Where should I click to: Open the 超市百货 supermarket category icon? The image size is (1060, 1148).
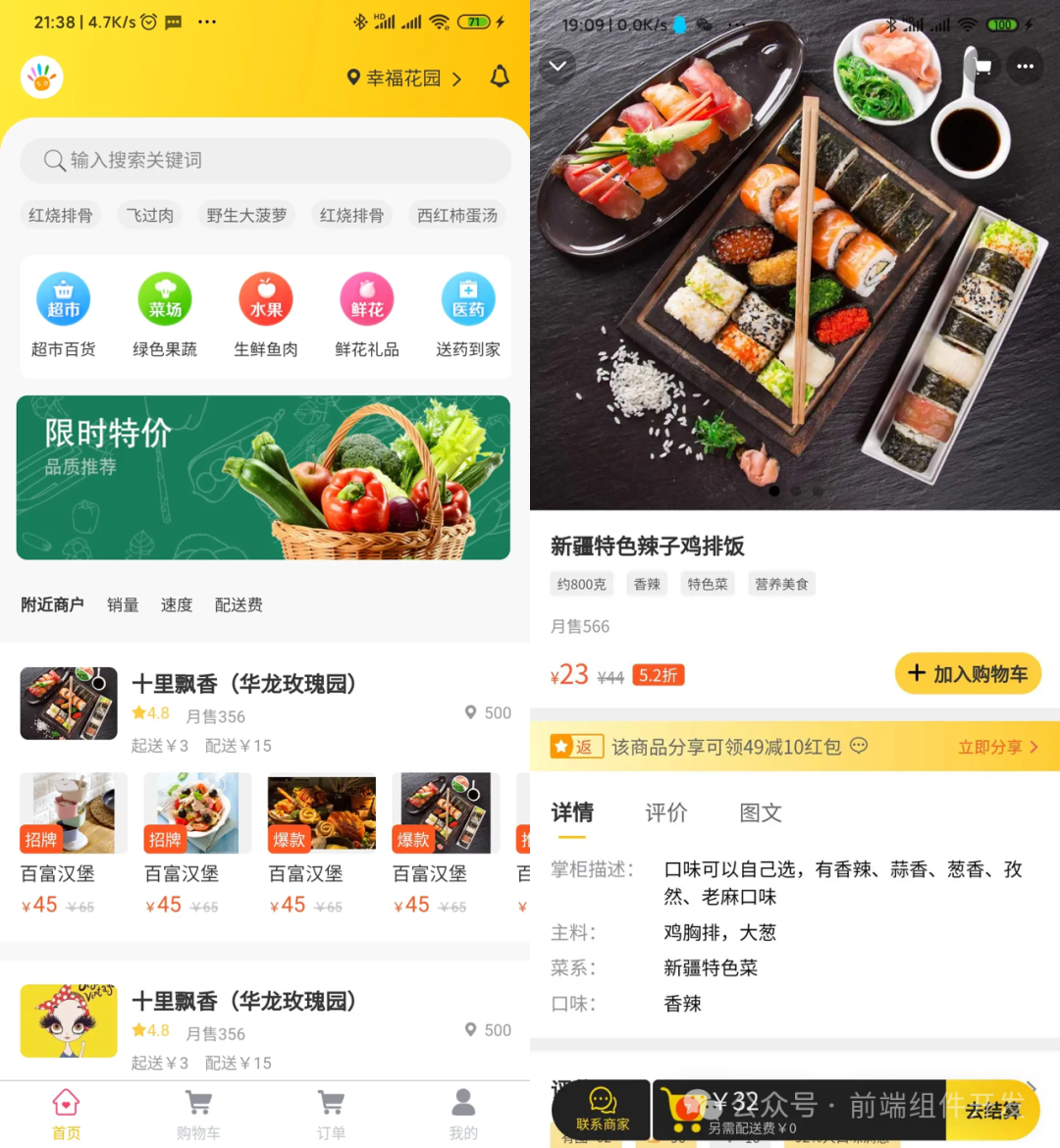coord(64,299)
